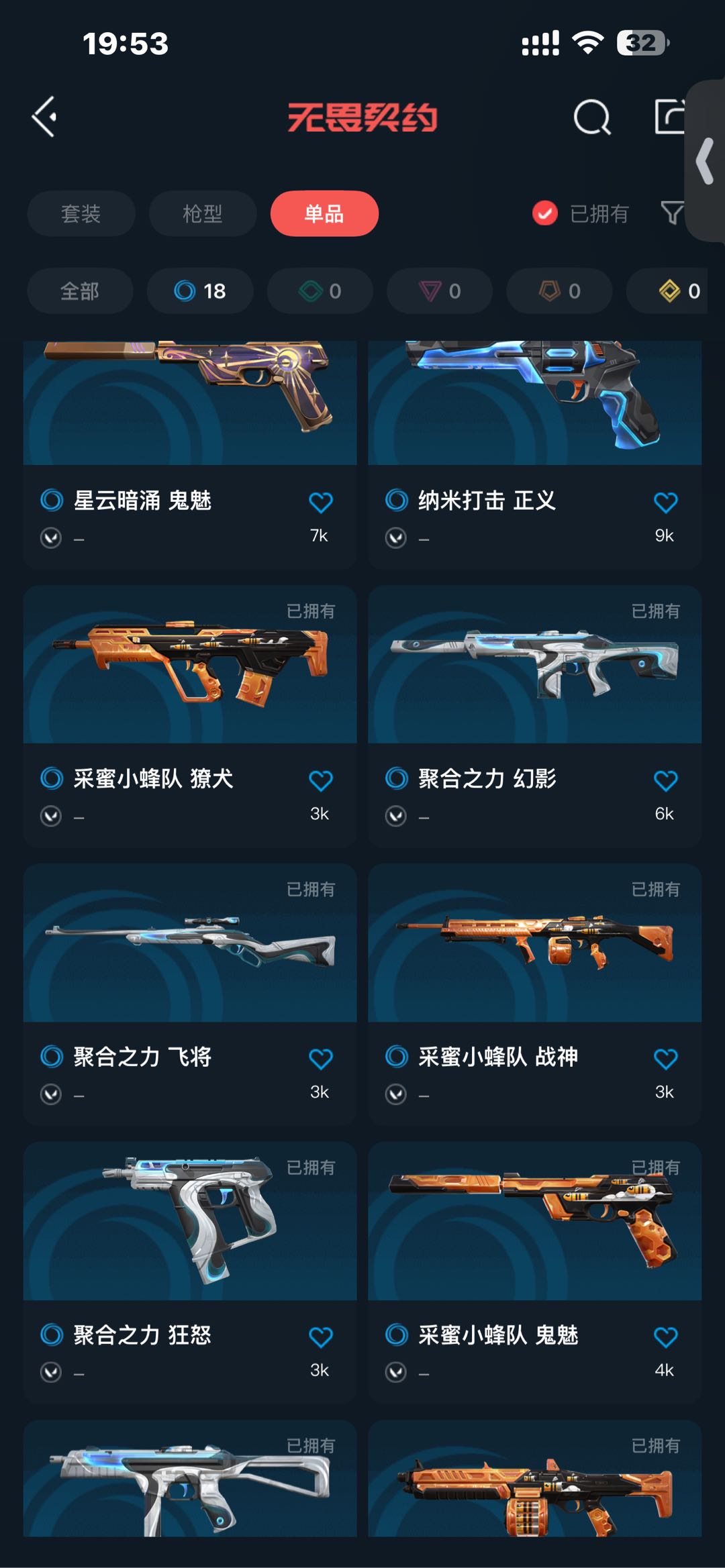
Task: Like the 采蜜小蜂队 战神 skin
Action: point(665,1059)
